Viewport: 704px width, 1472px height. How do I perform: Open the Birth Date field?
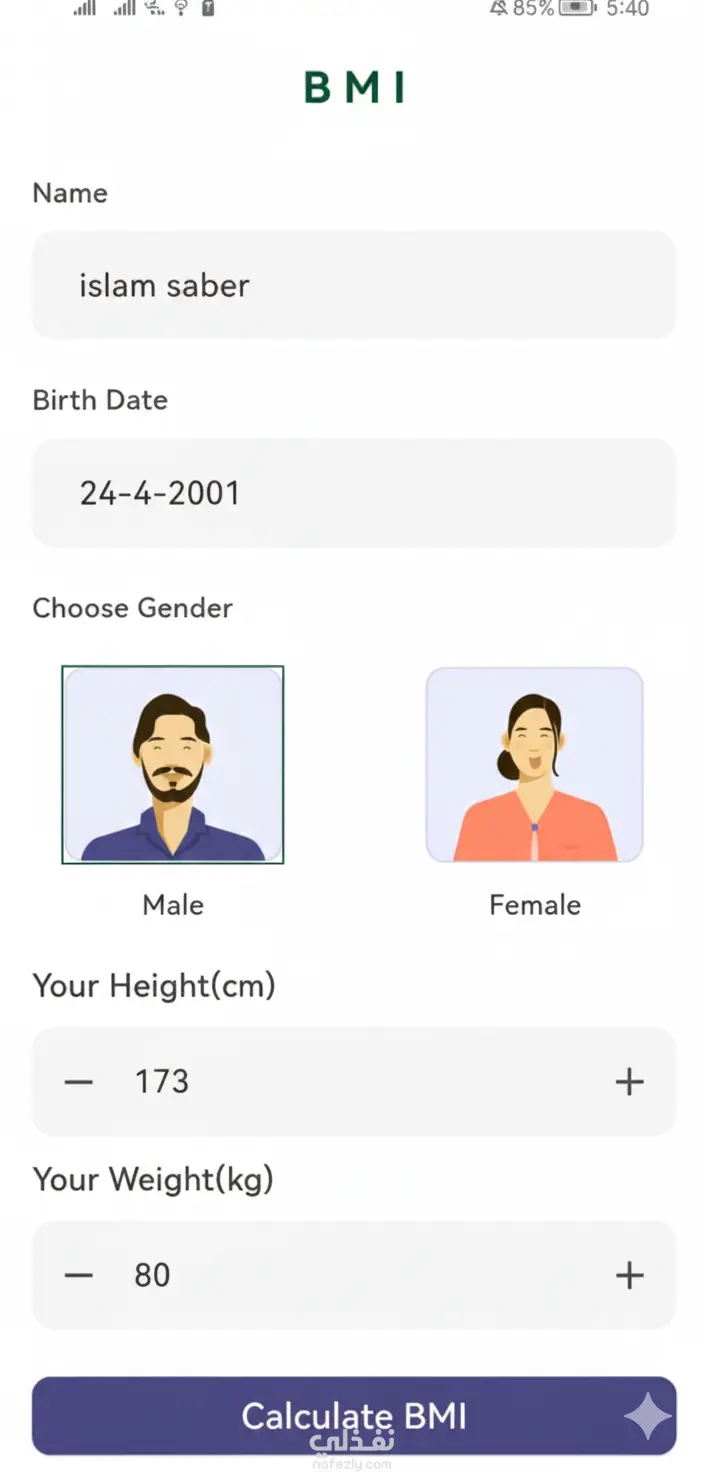click(x=353, y=493)
